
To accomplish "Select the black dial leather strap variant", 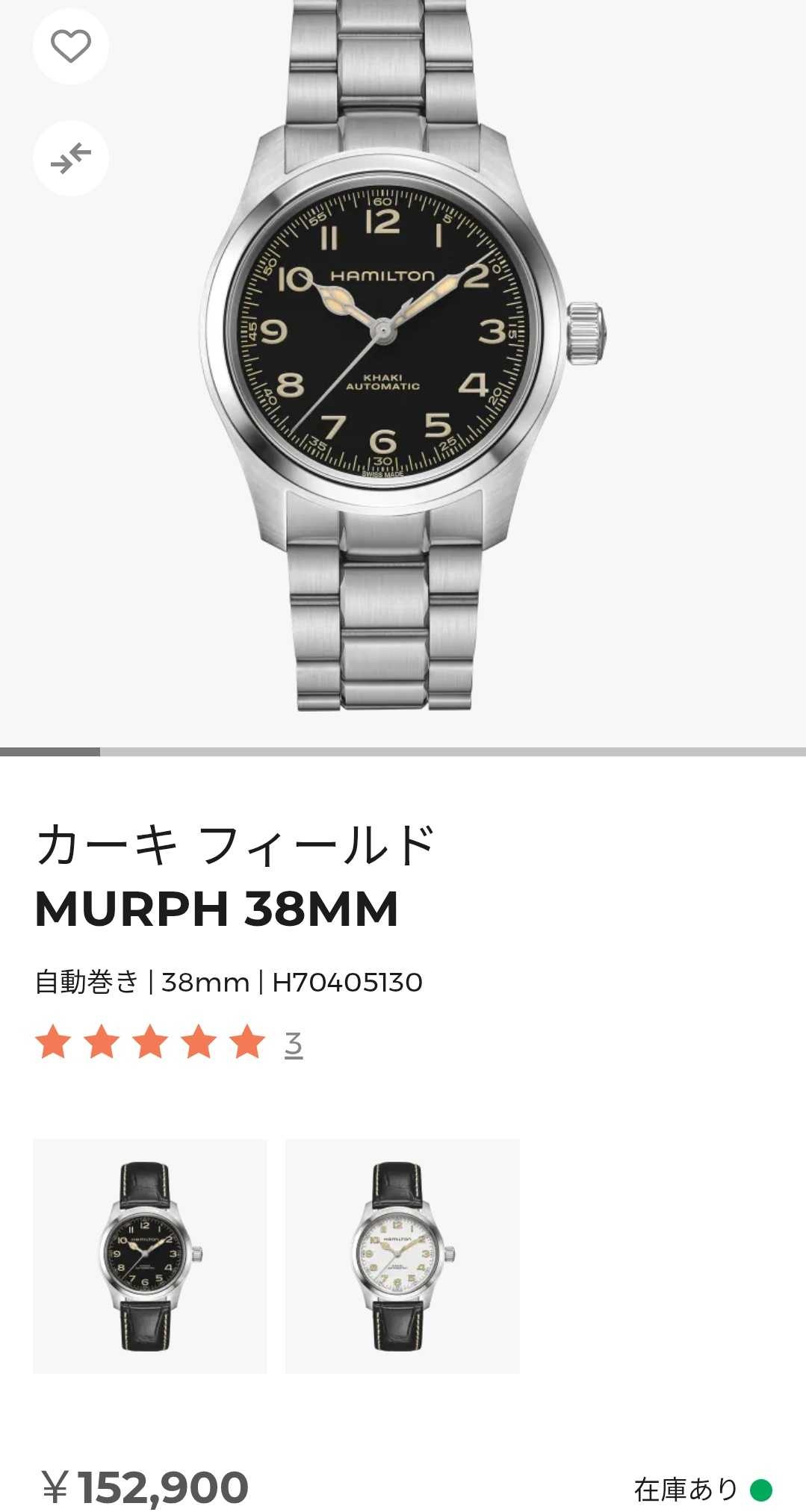I will click(149, 1256).
